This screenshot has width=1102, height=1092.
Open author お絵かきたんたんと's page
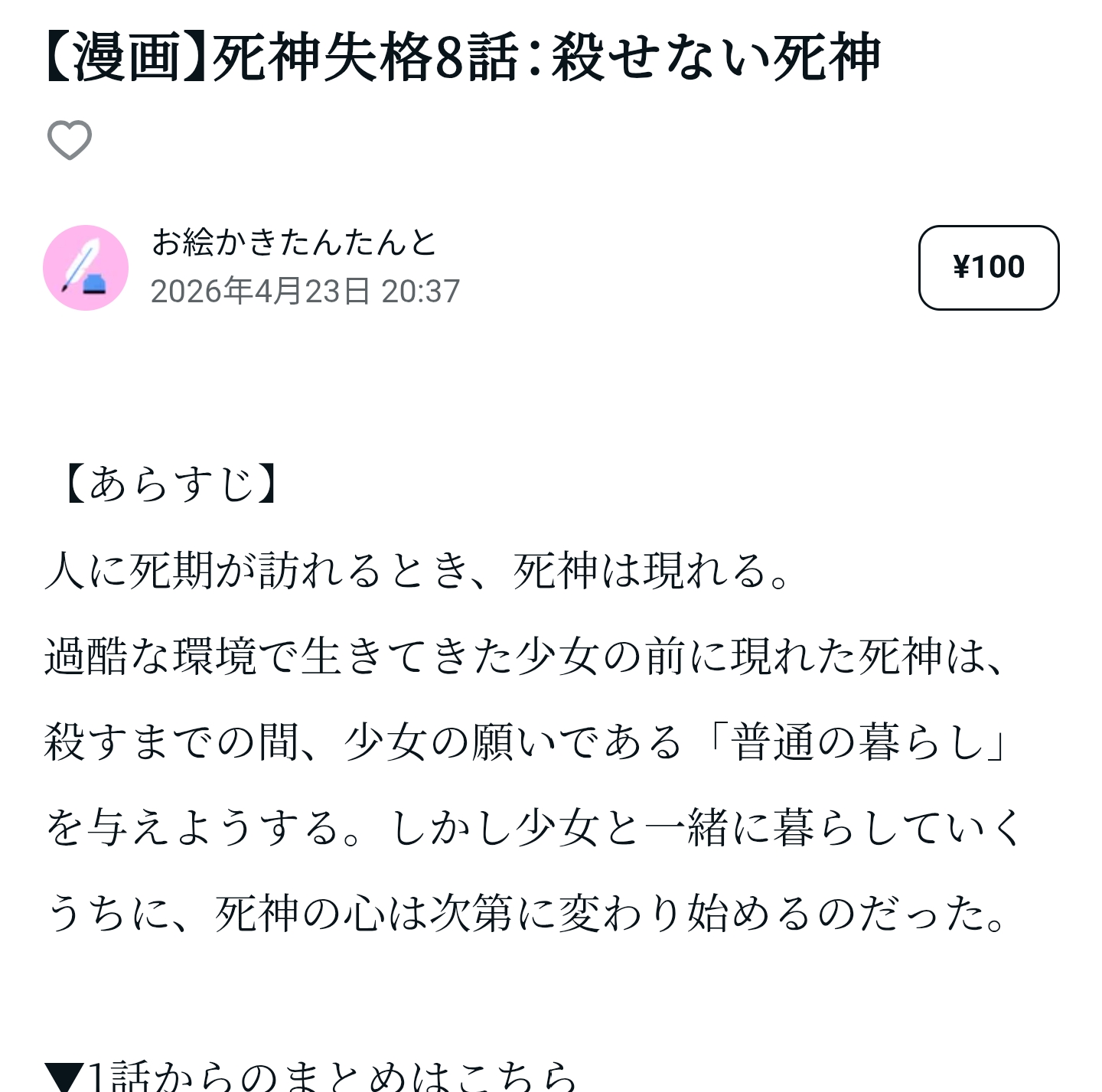pyautogui.click(x=294, y=243)
